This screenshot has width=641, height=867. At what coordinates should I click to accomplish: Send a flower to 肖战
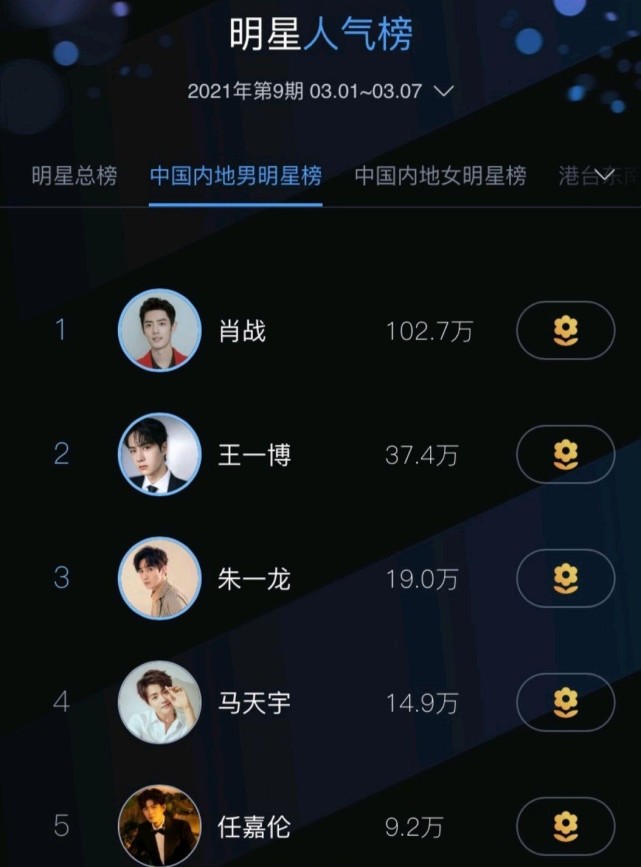point(565,330)
